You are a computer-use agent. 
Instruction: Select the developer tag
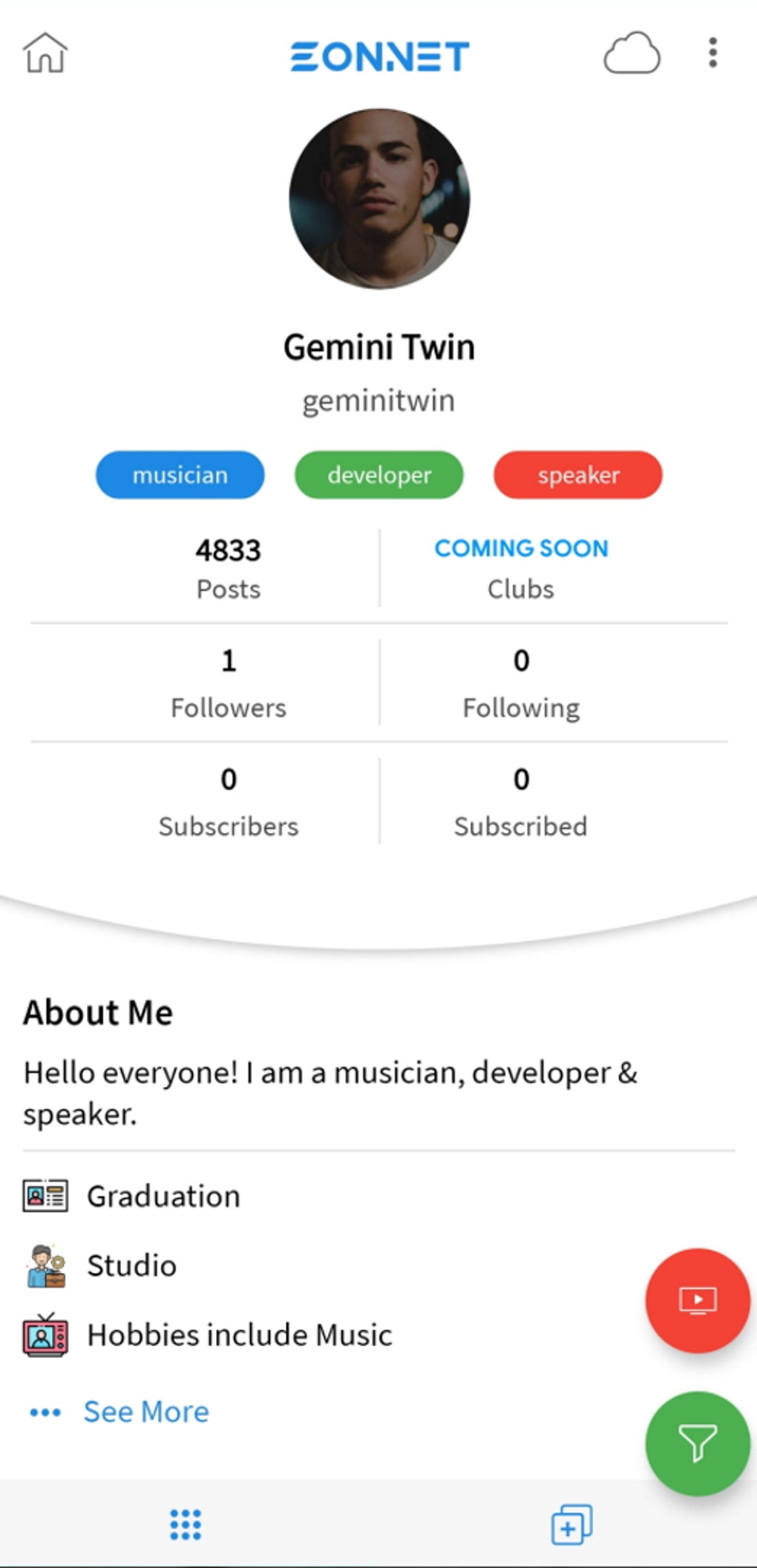pos(378,475)
